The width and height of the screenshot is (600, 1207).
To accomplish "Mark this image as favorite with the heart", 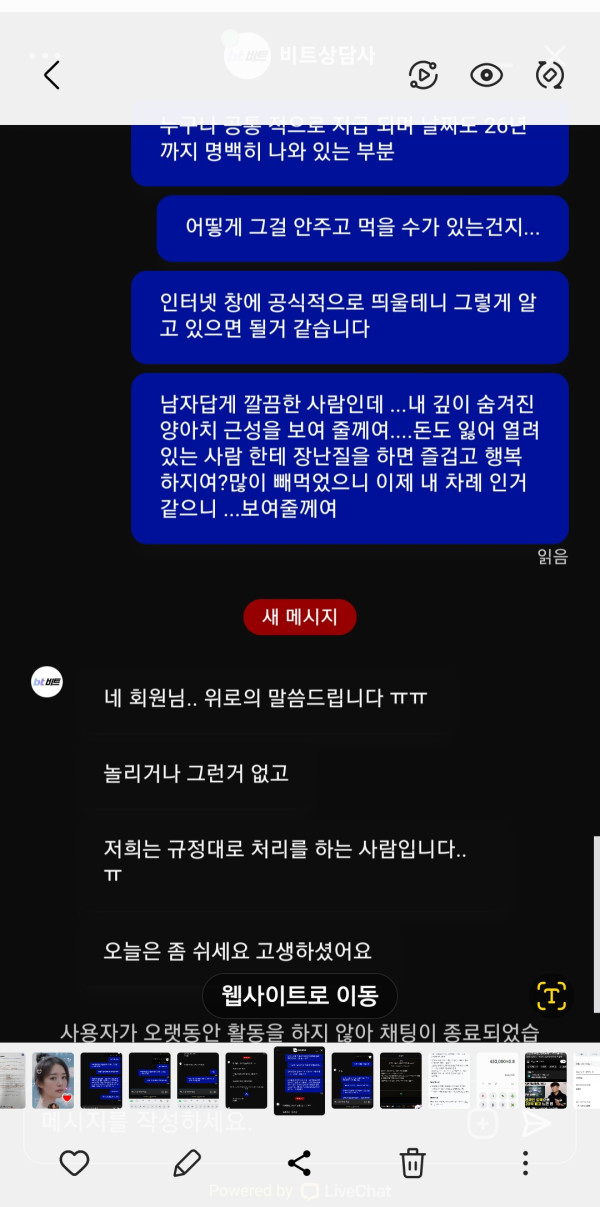I will pyautogui.click(x=74, y=1162).
